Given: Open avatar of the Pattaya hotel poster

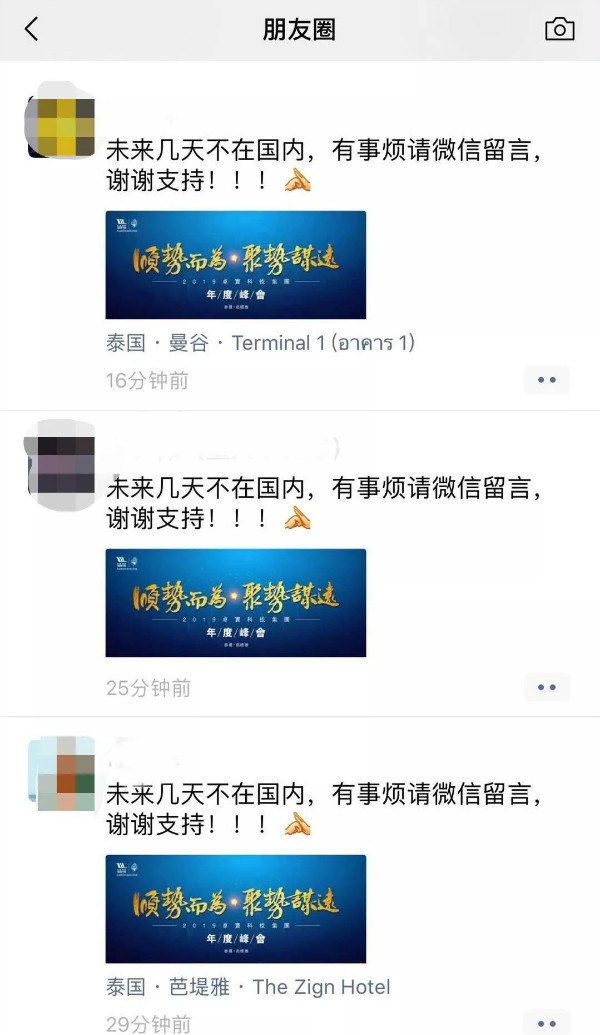Looking at the screenshot, I should coord(61,773).
